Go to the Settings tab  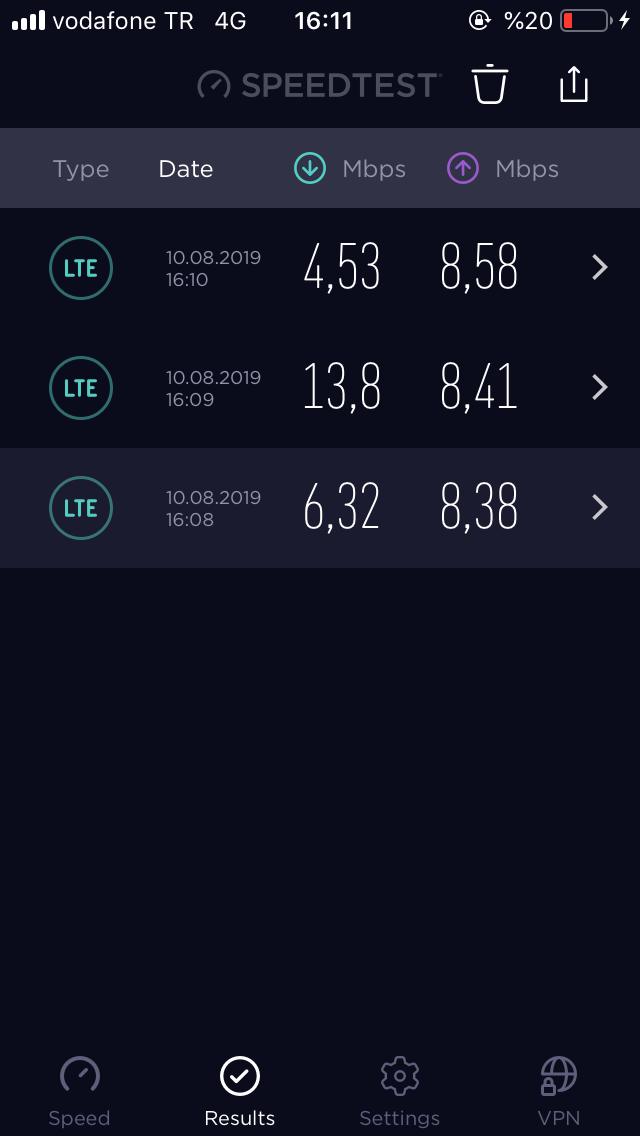click(399, 1091)
